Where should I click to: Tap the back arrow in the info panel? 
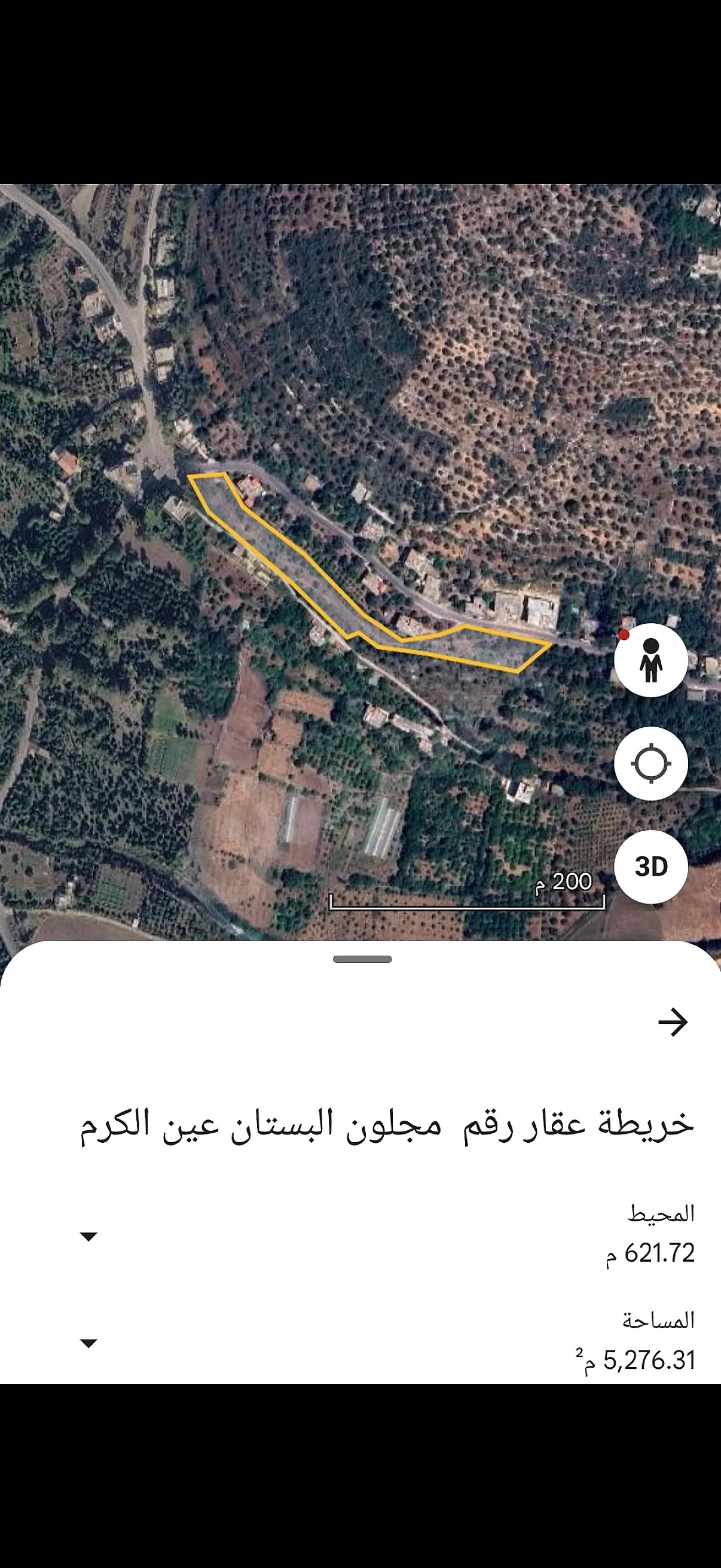tap(673, 1023)
